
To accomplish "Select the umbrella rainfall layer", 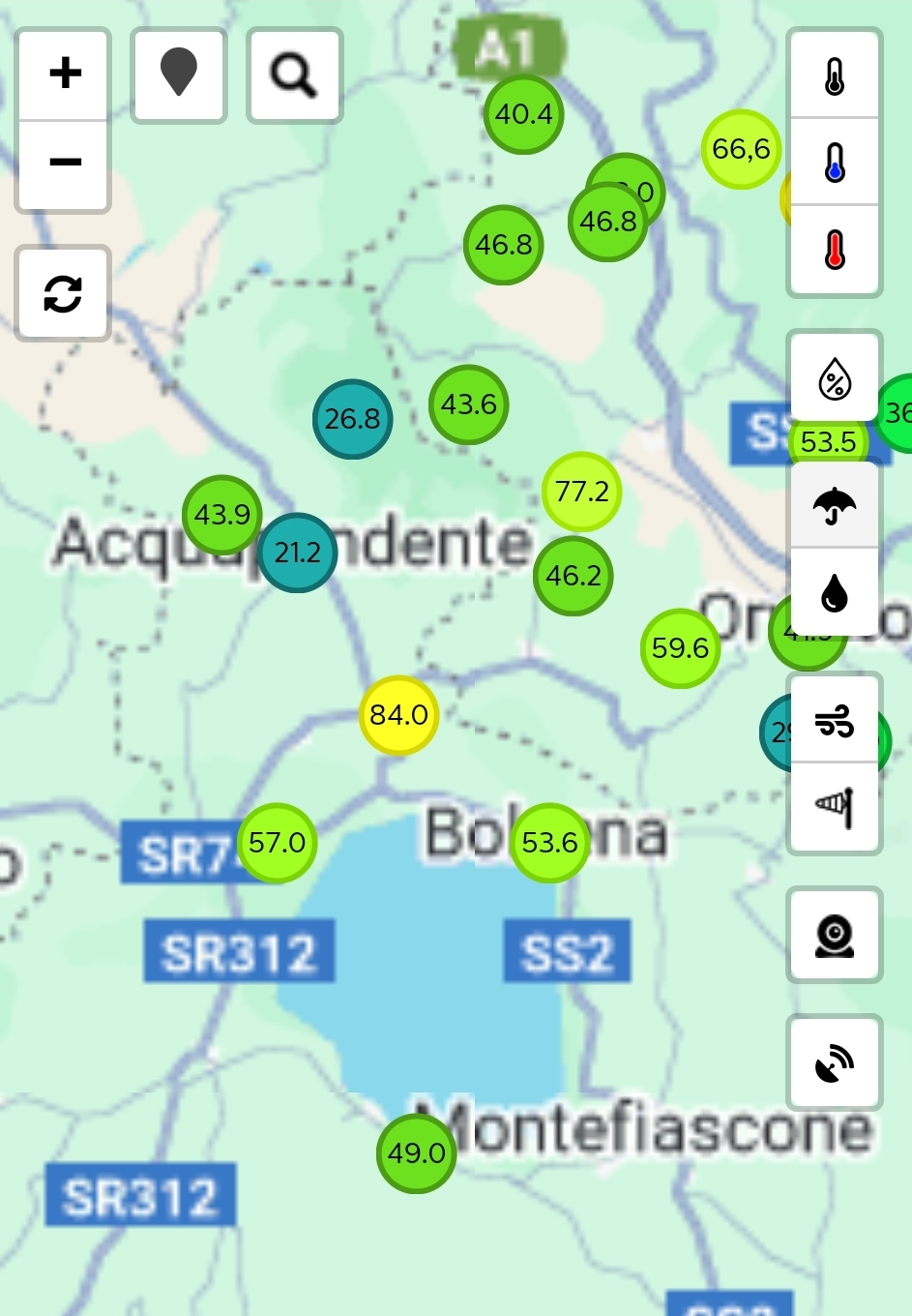I will (835, 504).
